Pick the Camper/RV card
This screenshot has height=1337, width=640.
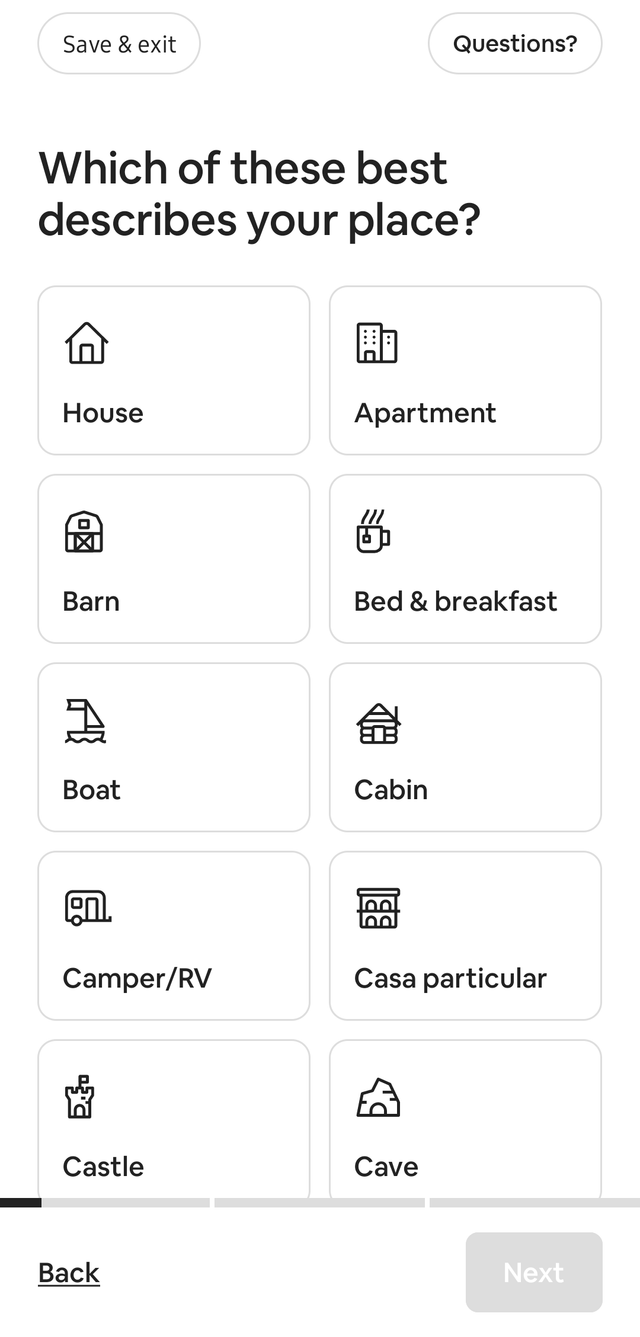click(x=174, y=936)
